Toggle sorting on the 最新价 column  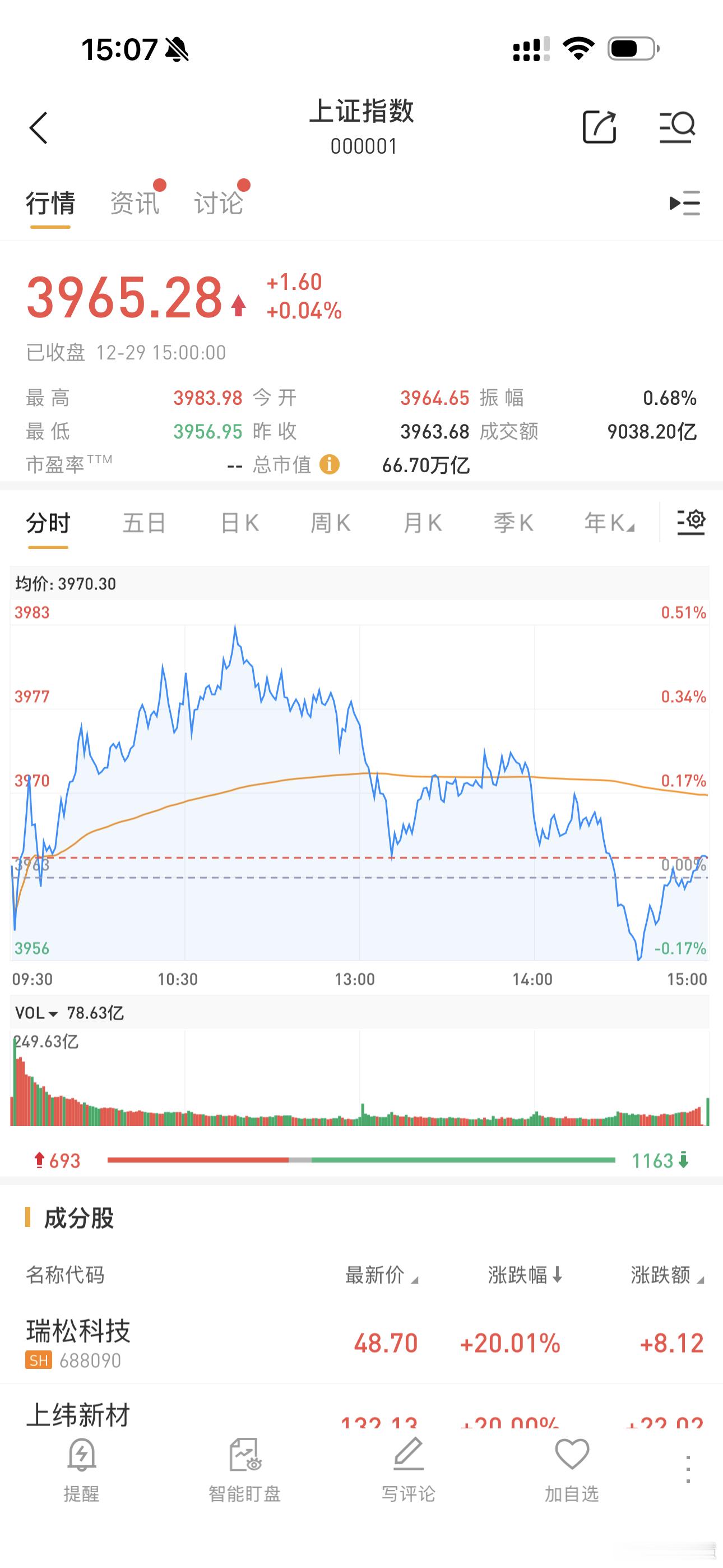pos(379,1276)
